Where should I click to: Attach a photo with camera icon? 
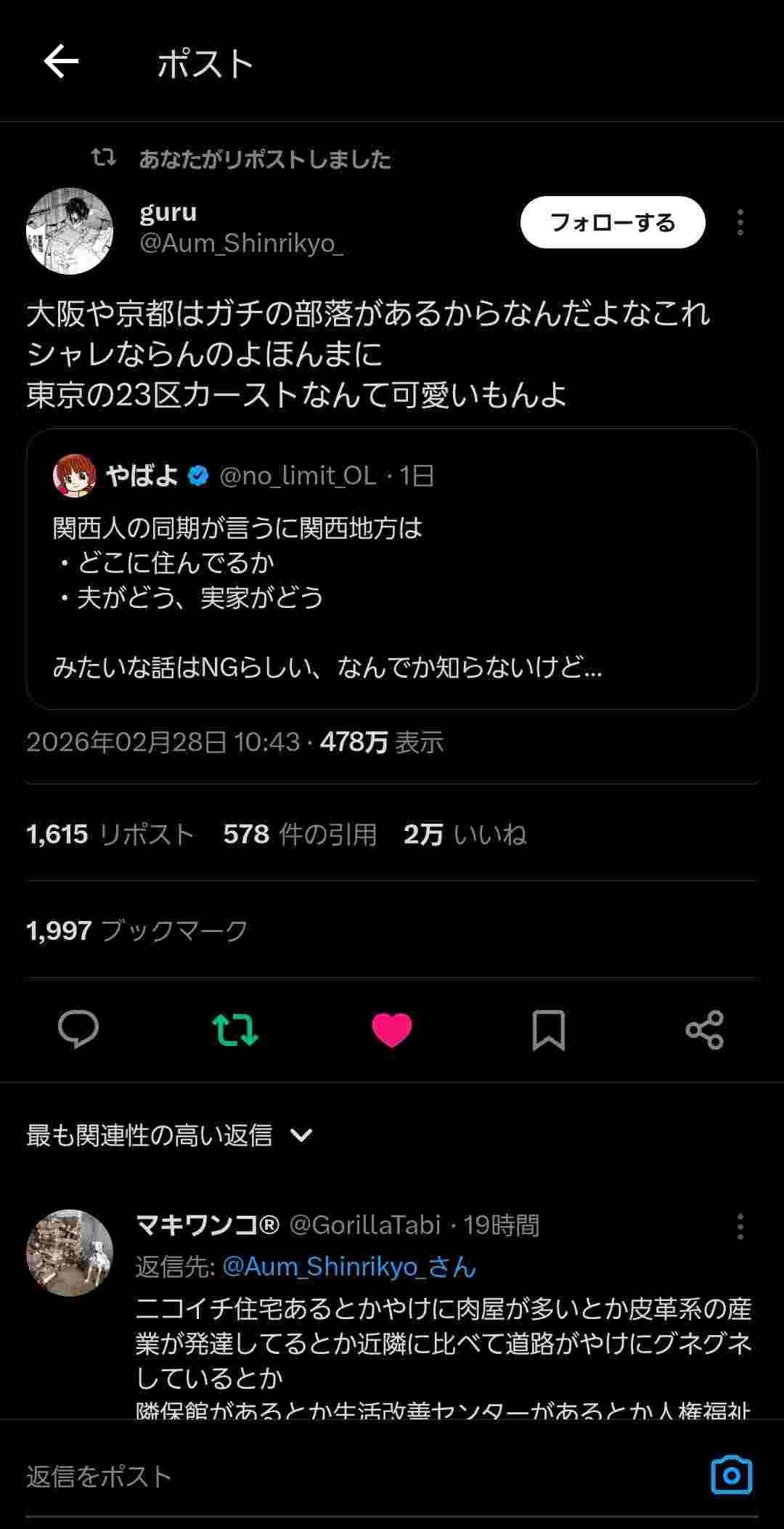point(731,1475)
